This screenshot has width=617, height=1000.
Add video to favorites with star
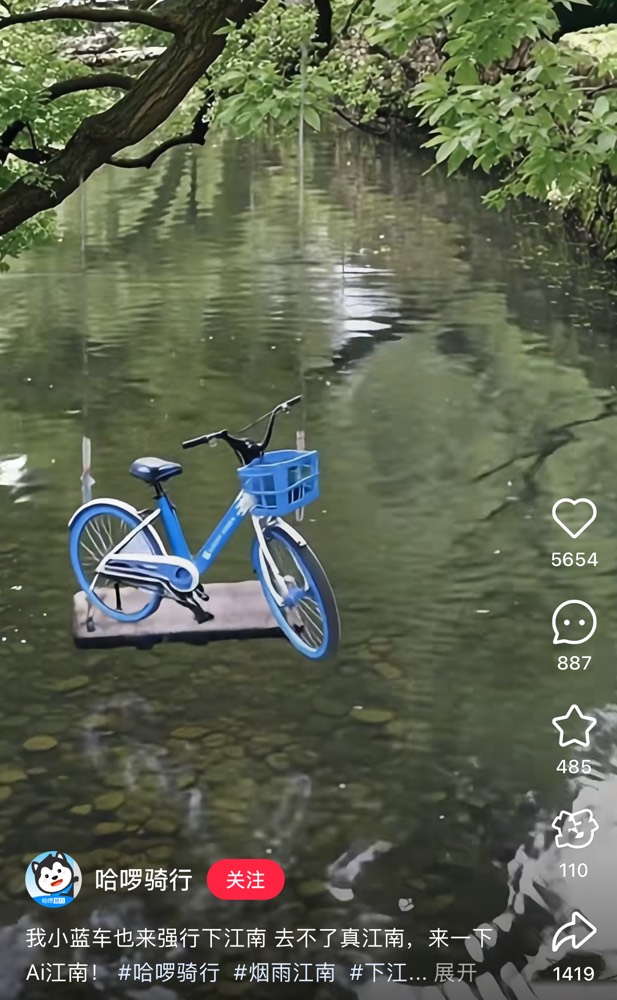pos(574,726)
